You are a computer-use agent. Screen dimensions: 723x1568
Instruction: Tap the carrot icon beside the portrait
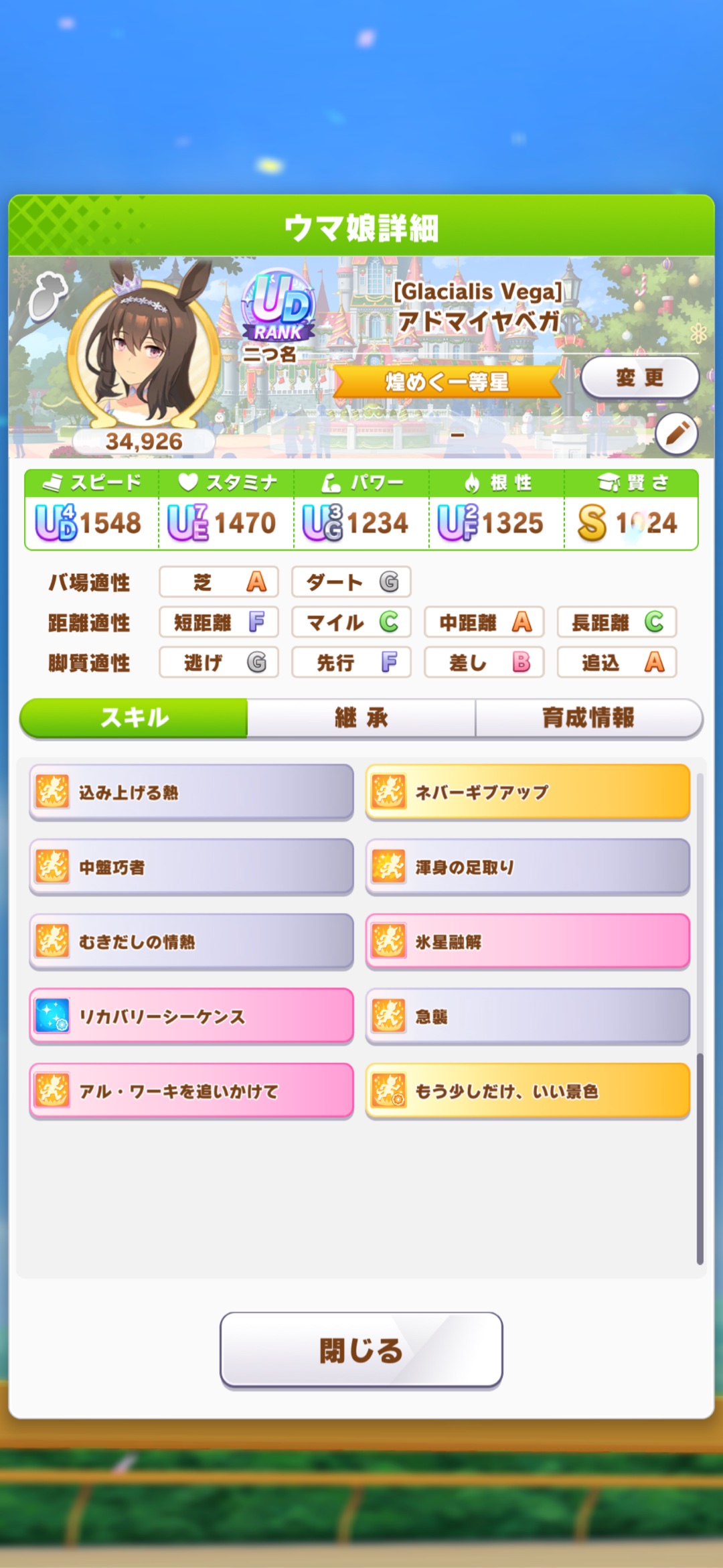pyautogui.click(x=48, y=297)
